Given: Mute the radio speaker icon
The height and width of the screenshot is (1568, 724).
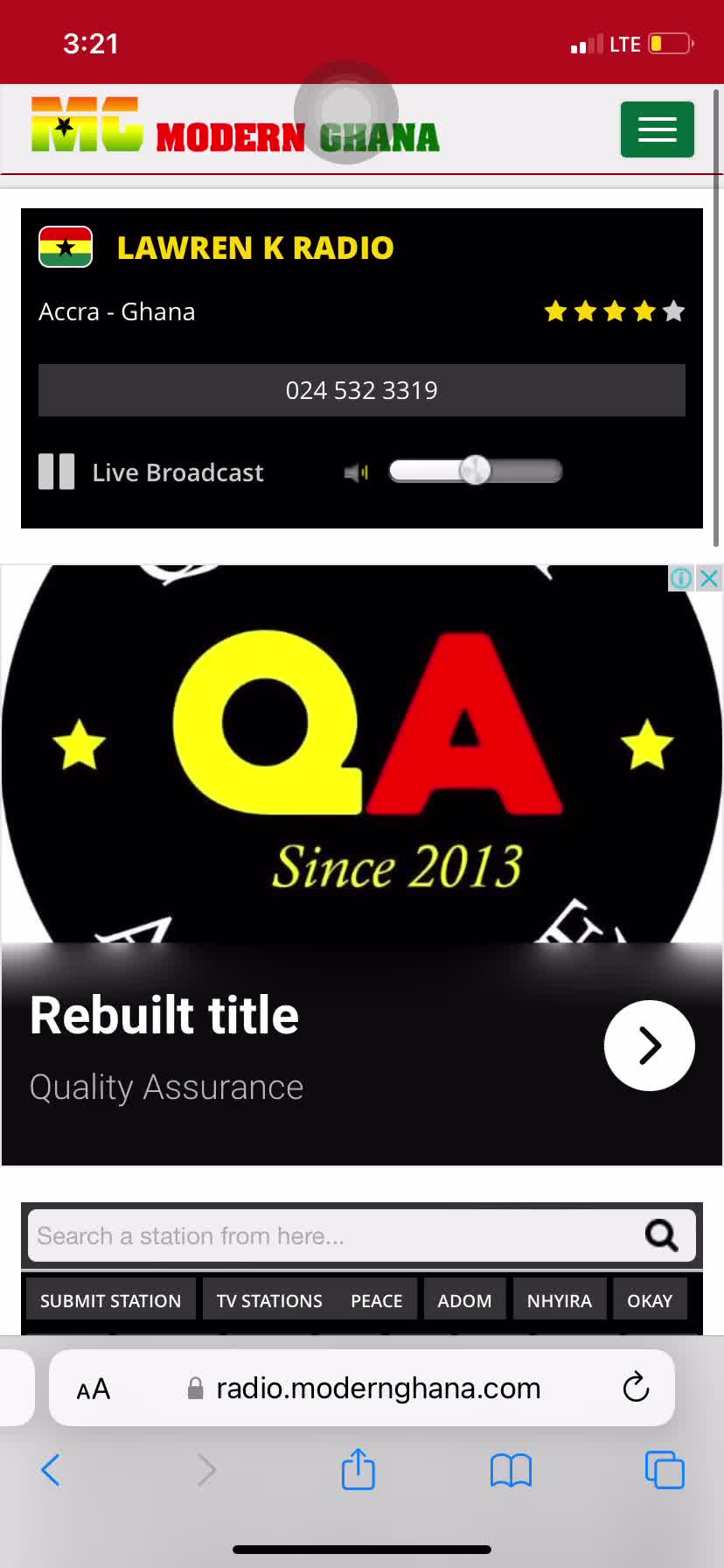Looking at the screenshot, I should tap(356, 472).
